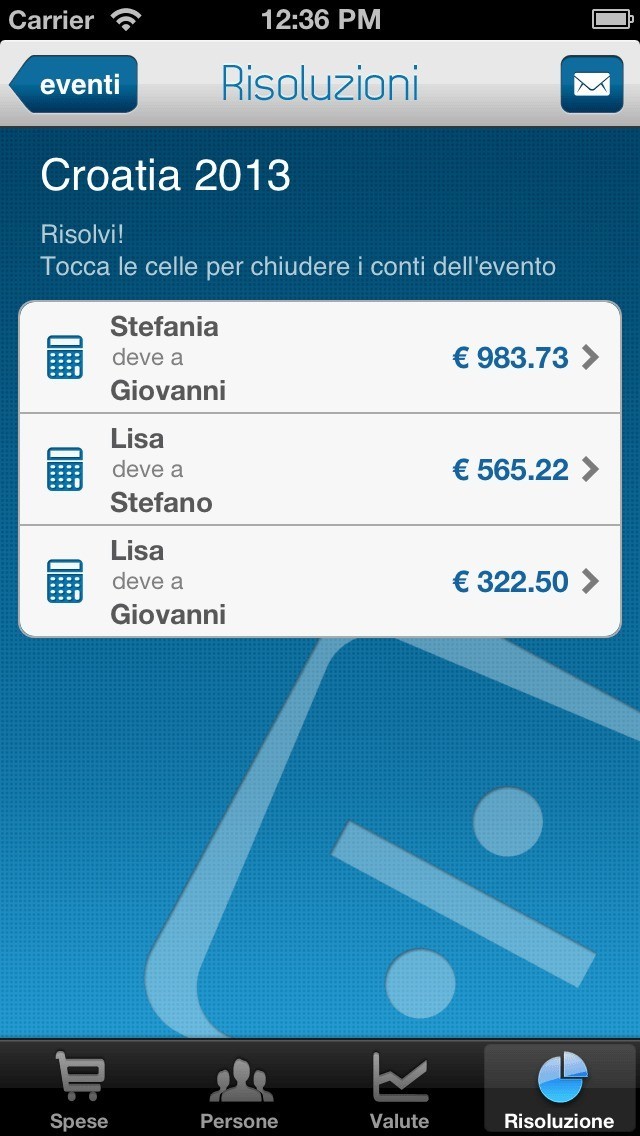
Task: Tap the Risoluzione tab
Action: (x=560, y=1090)
